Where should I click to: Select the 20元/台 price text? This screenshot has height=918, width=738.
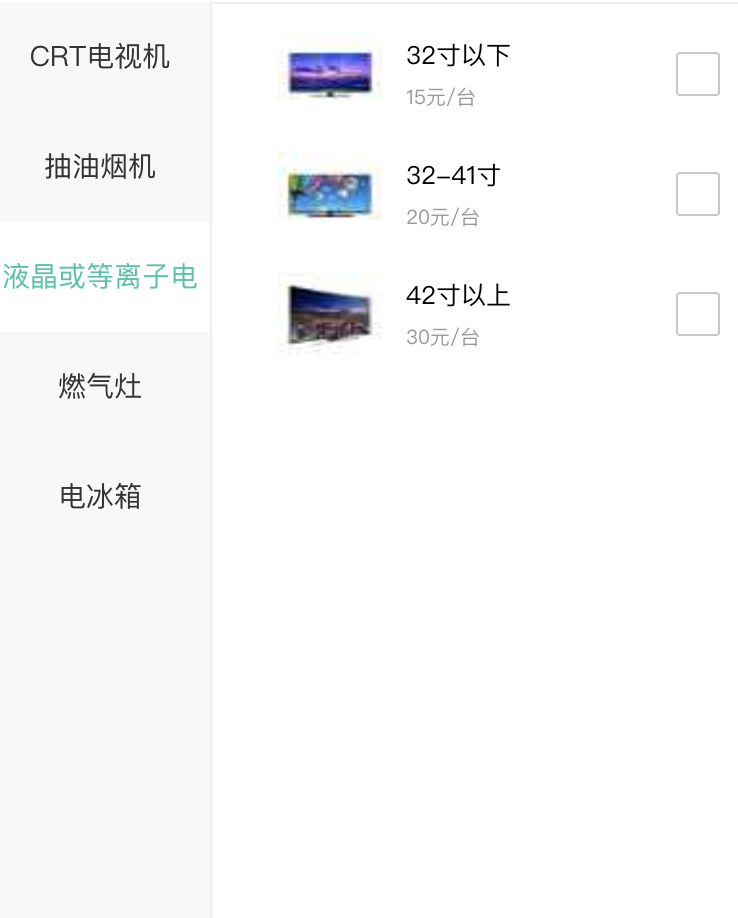443,217
